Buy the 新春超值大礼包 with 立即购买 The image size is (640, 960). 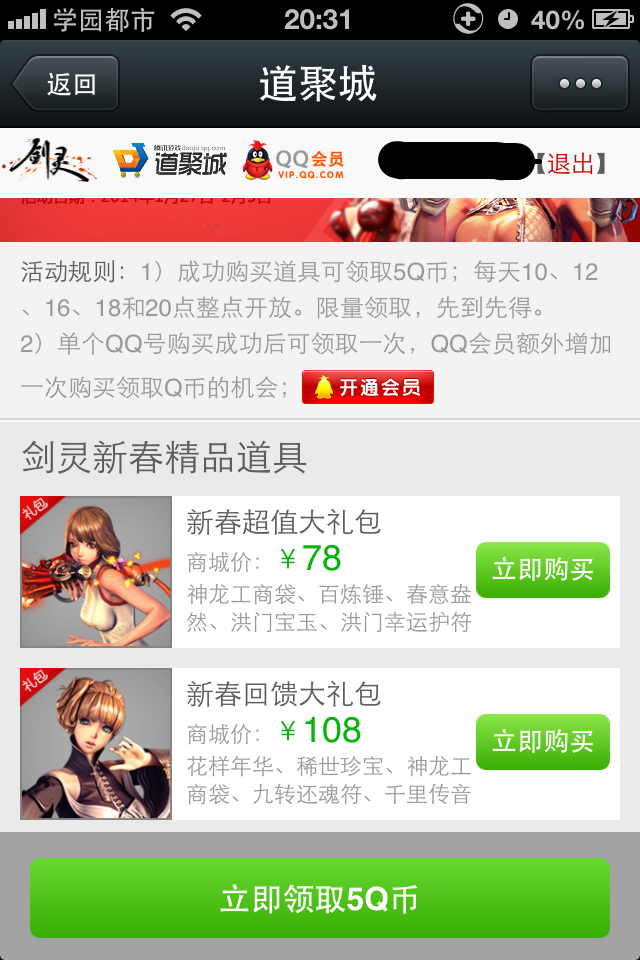coord(542,570)
